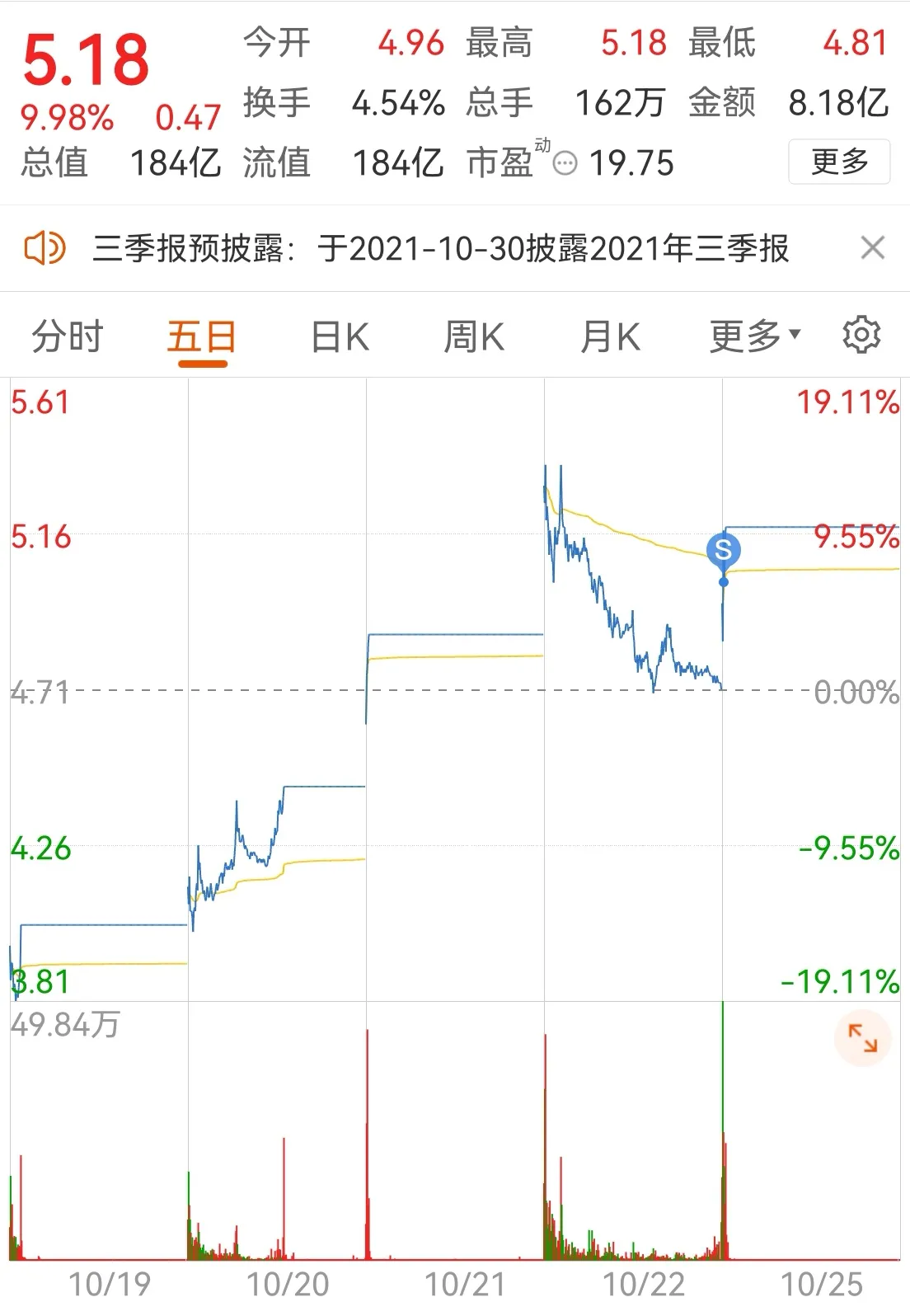910x1316 pixels.
Task: Expand the chart to full screen
Action: tap(862, 1038)
